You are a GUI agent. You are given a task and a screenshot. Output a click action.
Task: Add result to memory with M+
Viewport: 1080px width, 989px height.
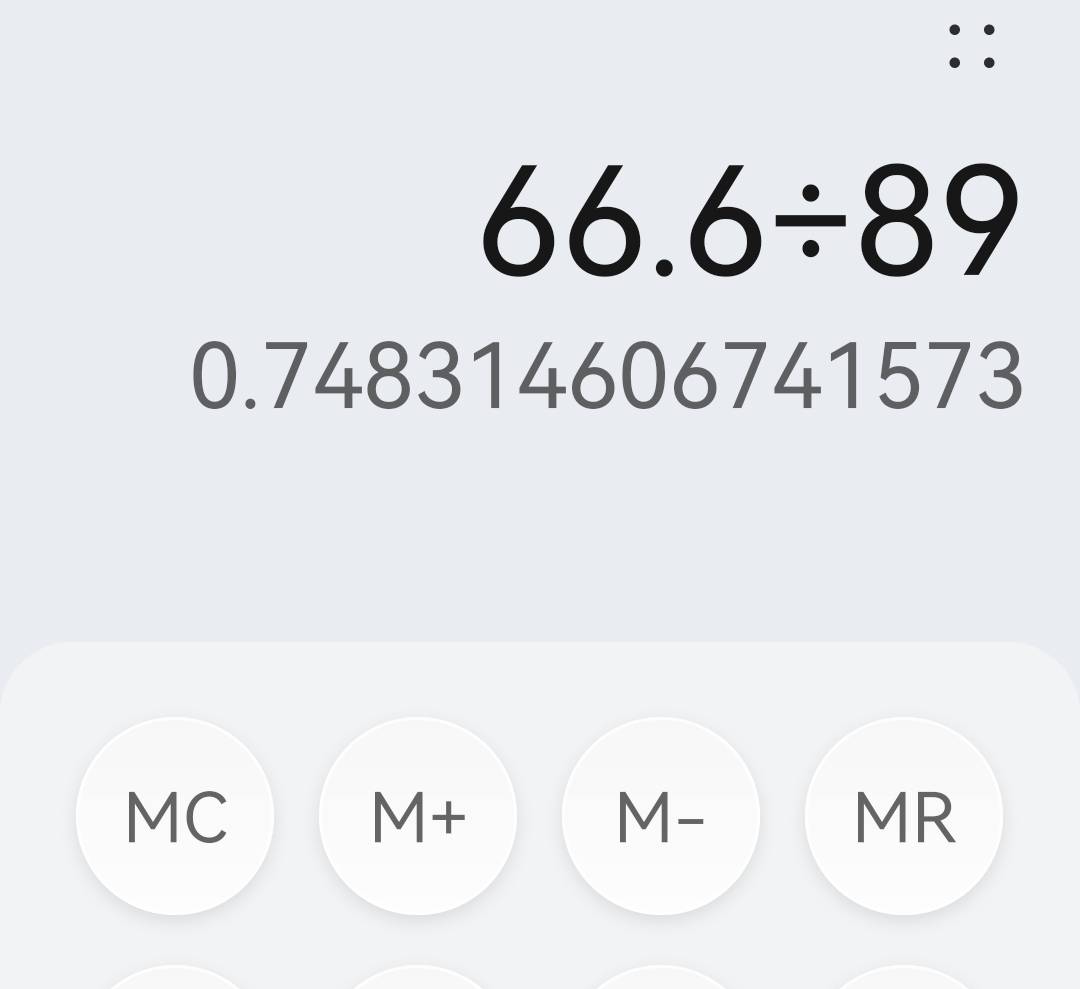[418, 816]
